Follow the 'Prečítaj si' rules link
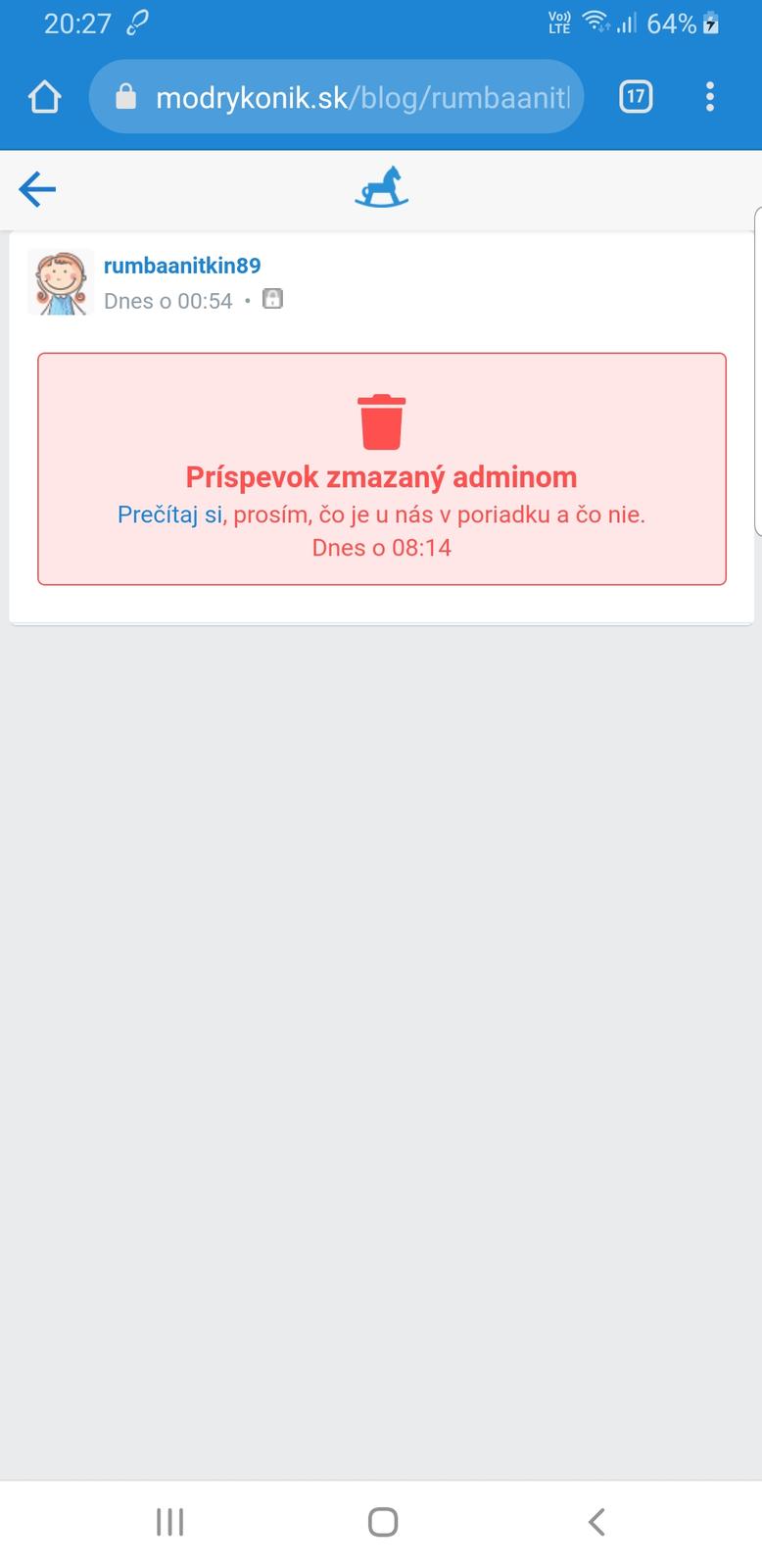Viewport: 762px width, 1568px height. coord(169,514)
